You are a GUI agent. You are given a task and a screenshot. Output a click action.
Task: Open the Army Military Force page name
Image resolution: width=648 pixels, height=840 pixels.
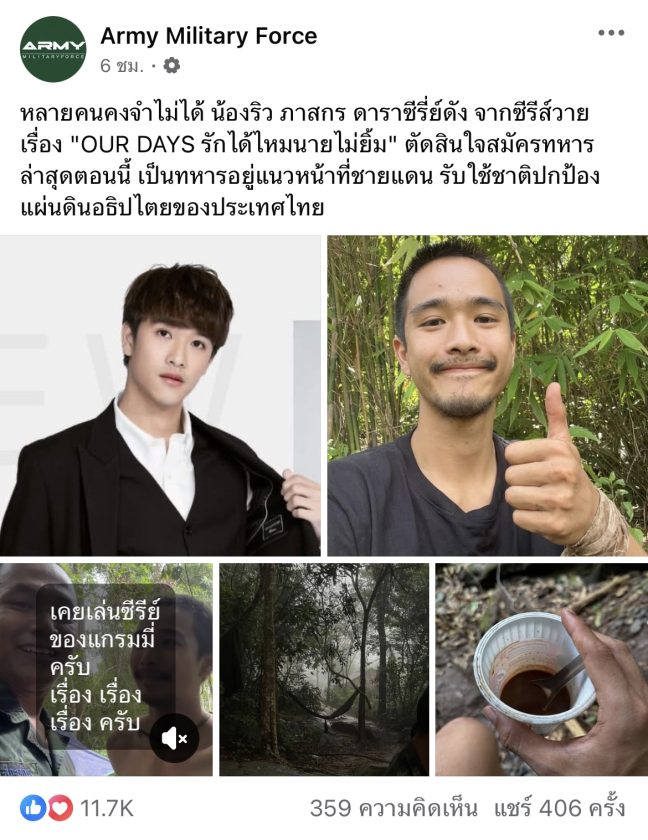pos(208,37)
